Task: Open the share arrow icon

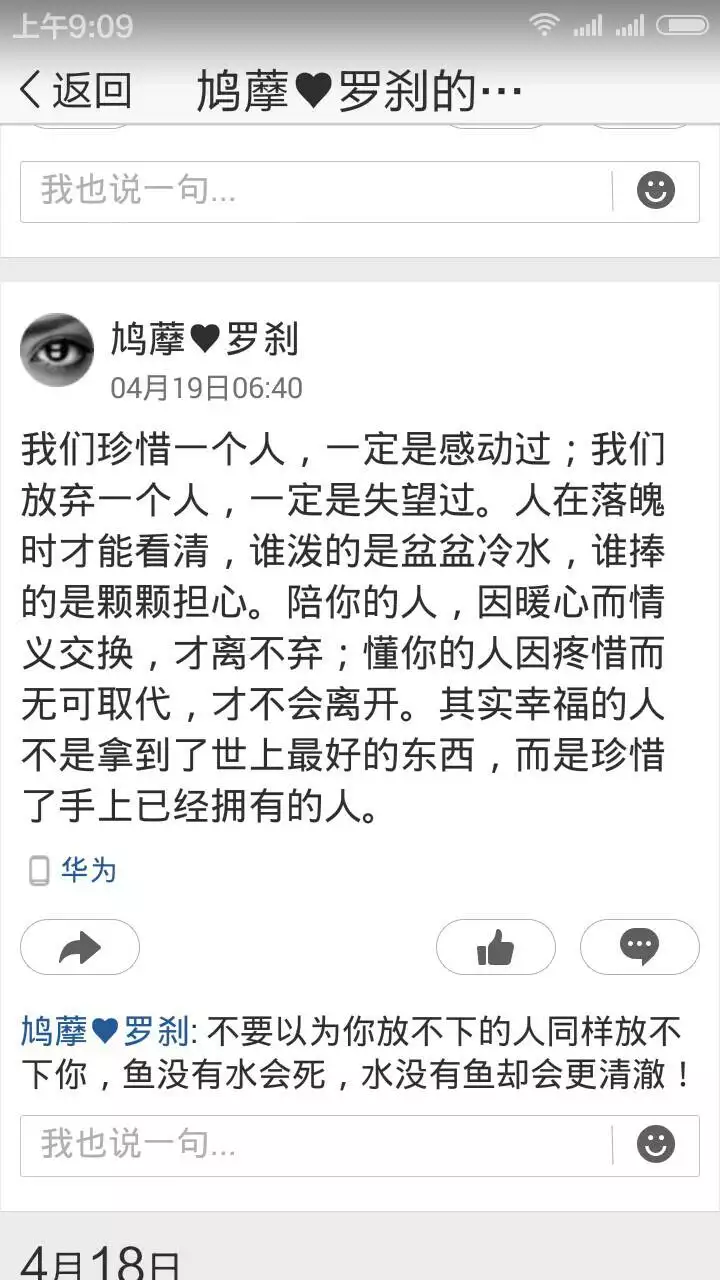Action: [x=80, y=947]
